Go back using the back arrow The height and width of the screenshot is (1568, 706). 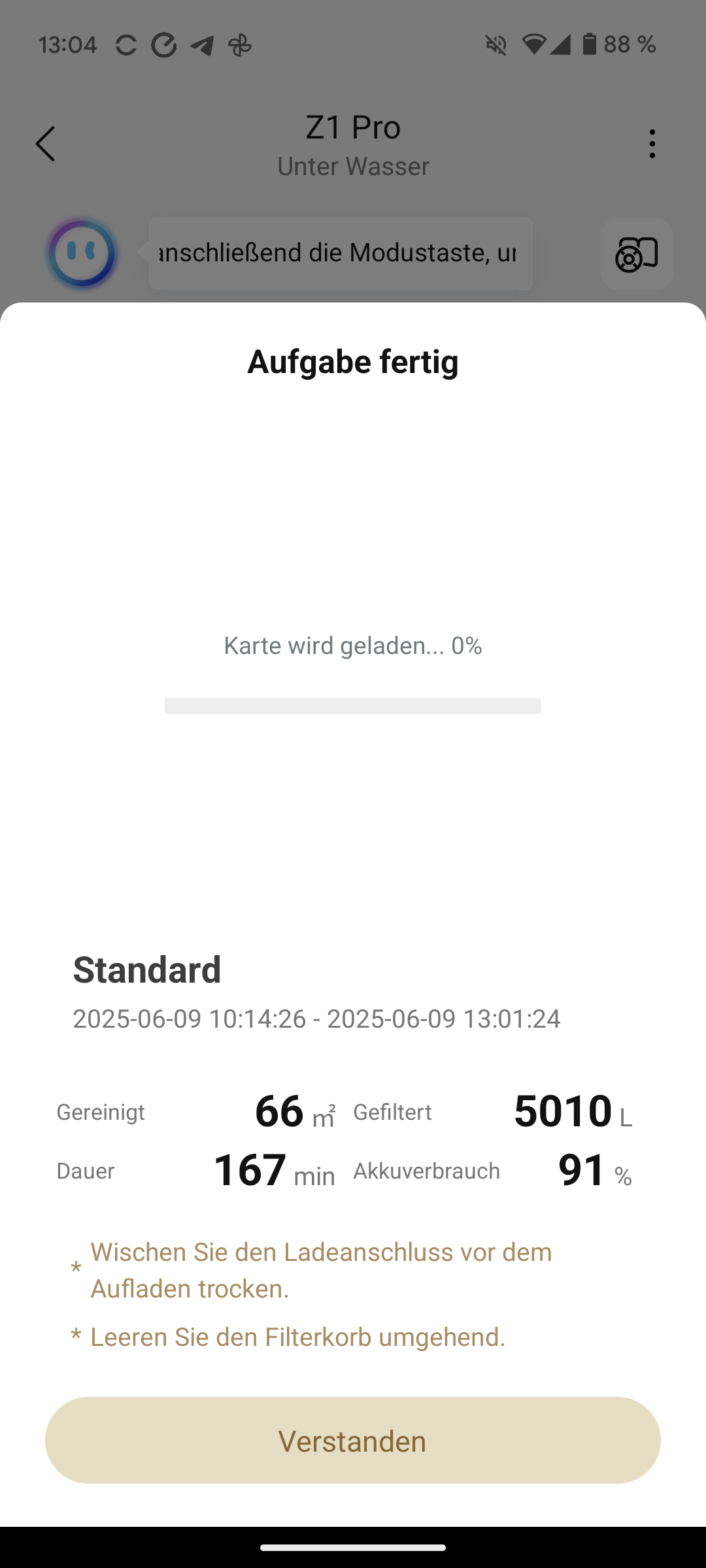pyautogui.click(x=45, y=144)
